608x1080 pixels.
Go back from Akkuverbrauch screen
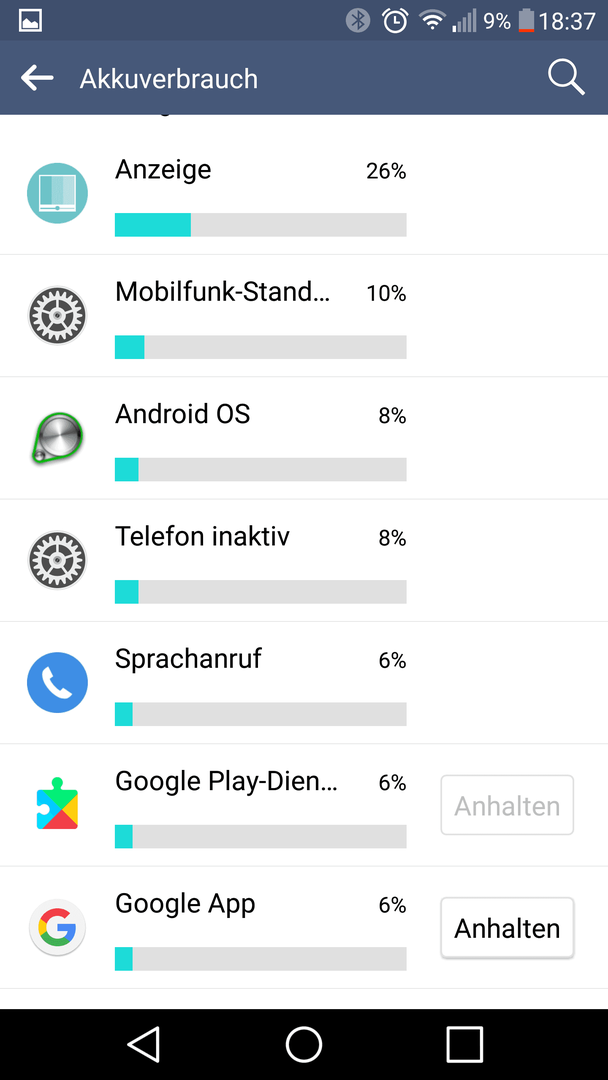[x=38, y=78]
